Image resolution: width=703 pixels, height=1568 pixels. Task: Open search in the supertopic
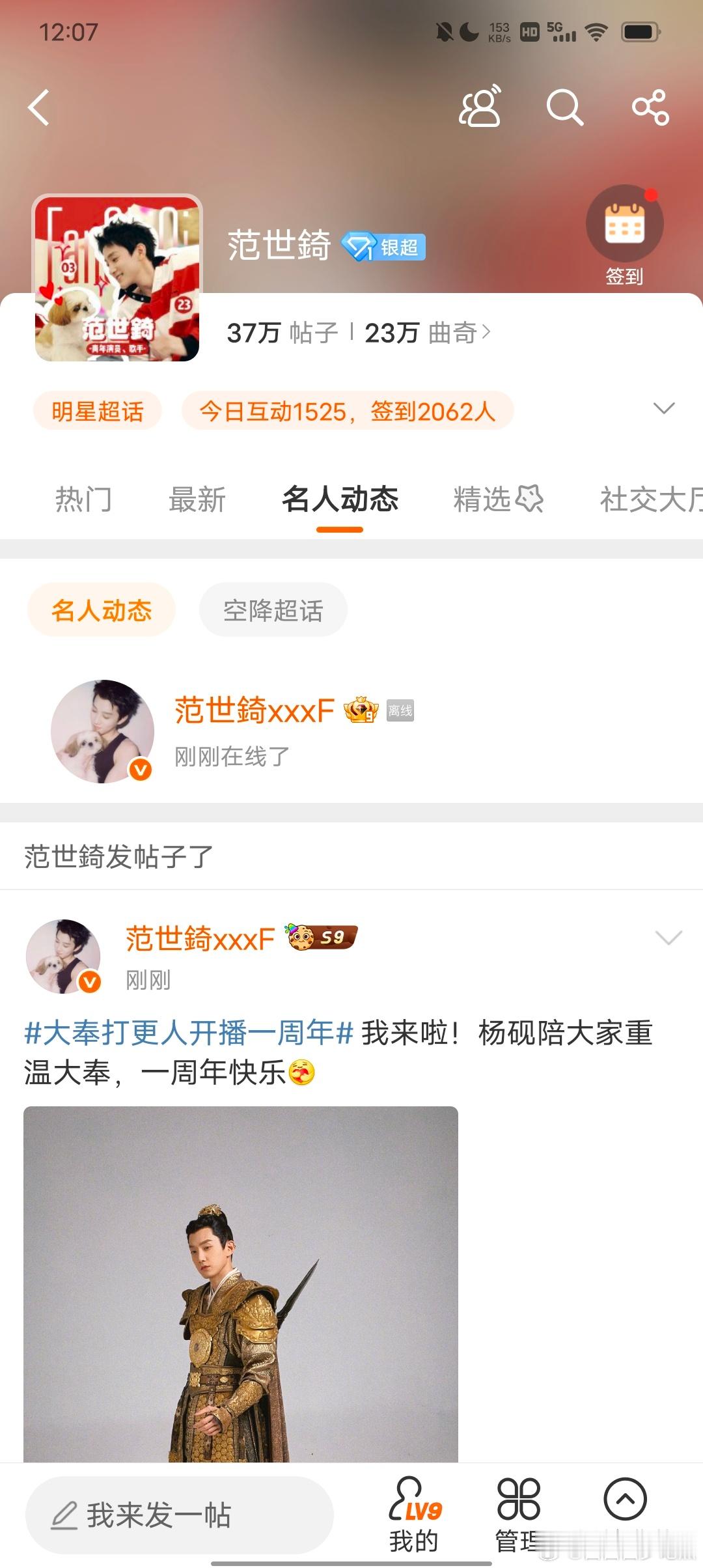pos(565,107)
